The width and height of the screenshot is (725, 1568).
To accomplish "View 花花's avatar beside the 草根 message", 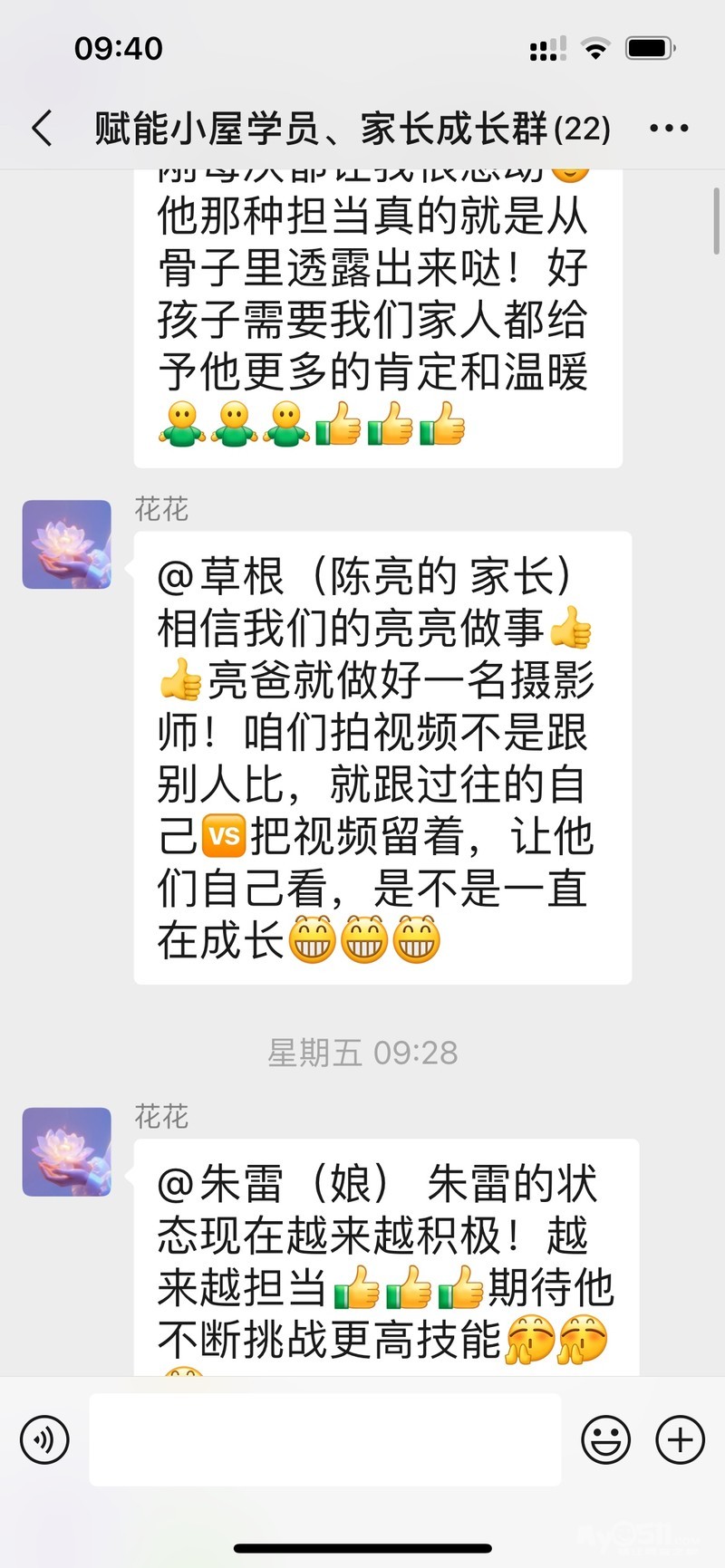I will pyautogui.click(x=67, y=544).
